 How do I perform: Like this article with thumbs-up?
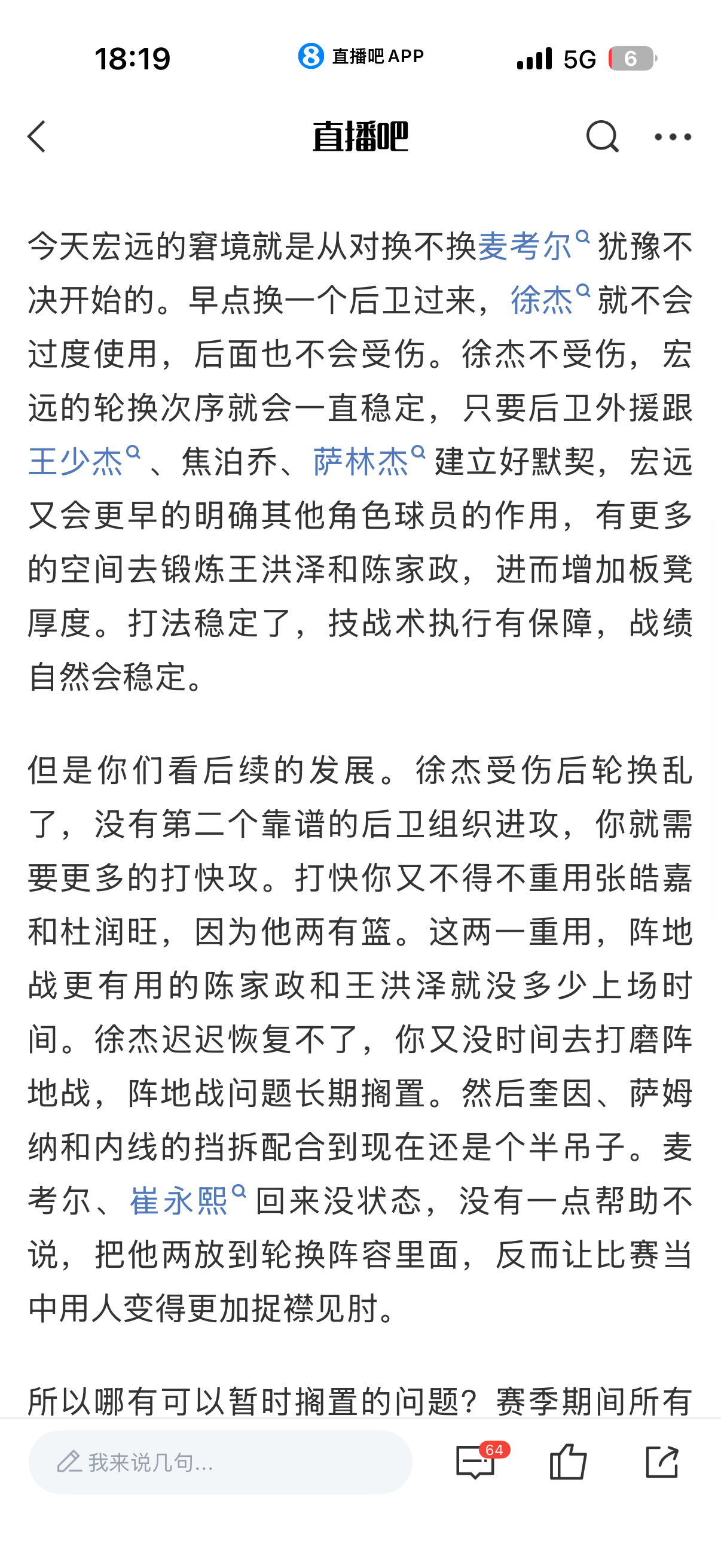[568, 1462]
